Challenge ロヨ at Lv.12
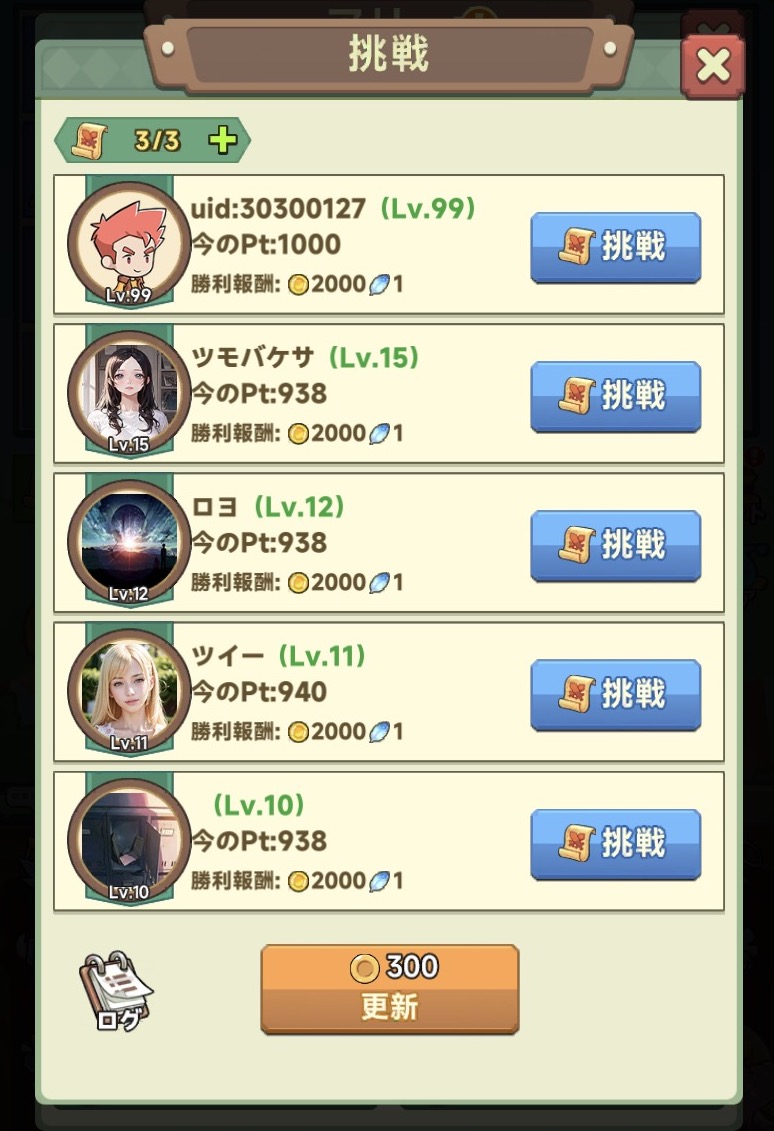This screenshot has height=1131, width=774. 614,546
